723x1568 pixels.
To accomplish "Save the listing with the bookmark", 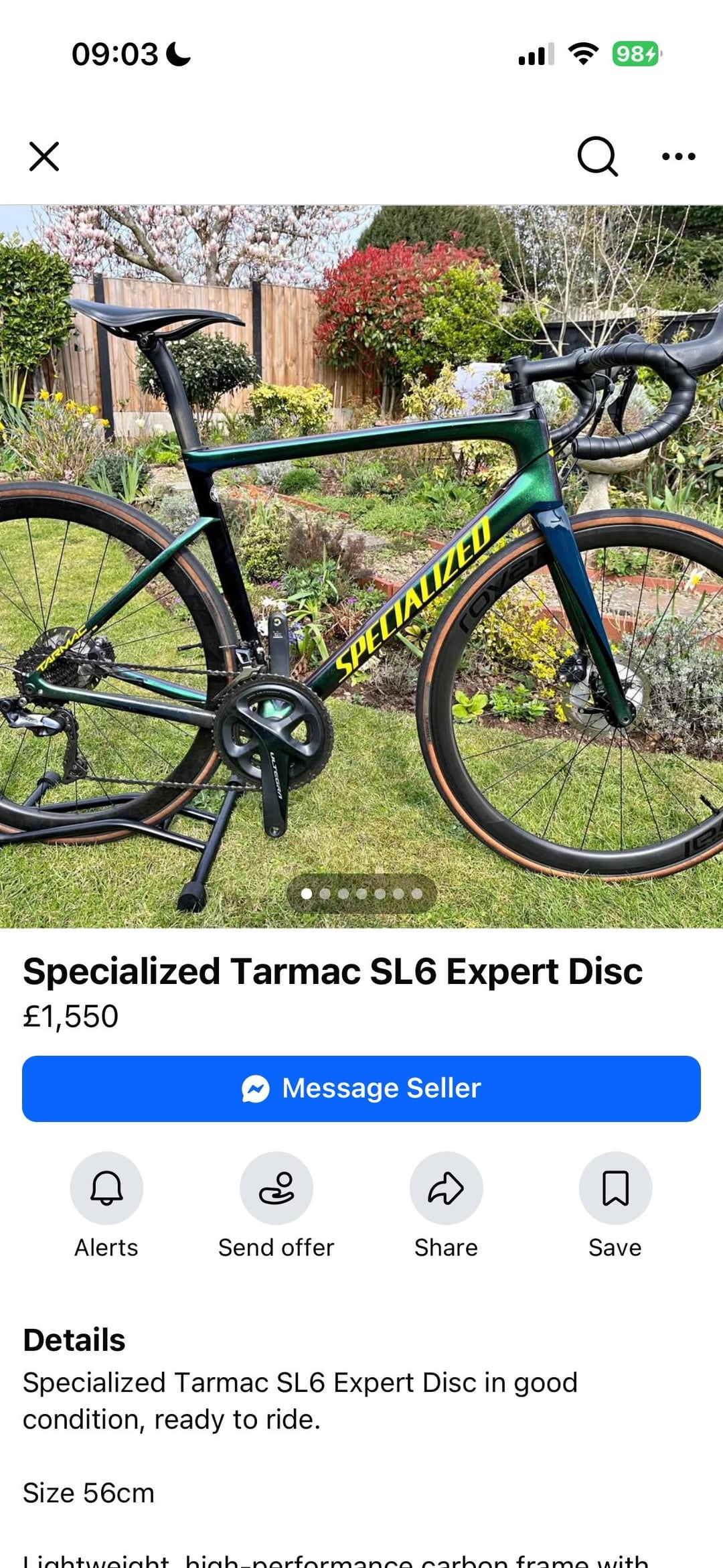I will [x=615, y=1188].
